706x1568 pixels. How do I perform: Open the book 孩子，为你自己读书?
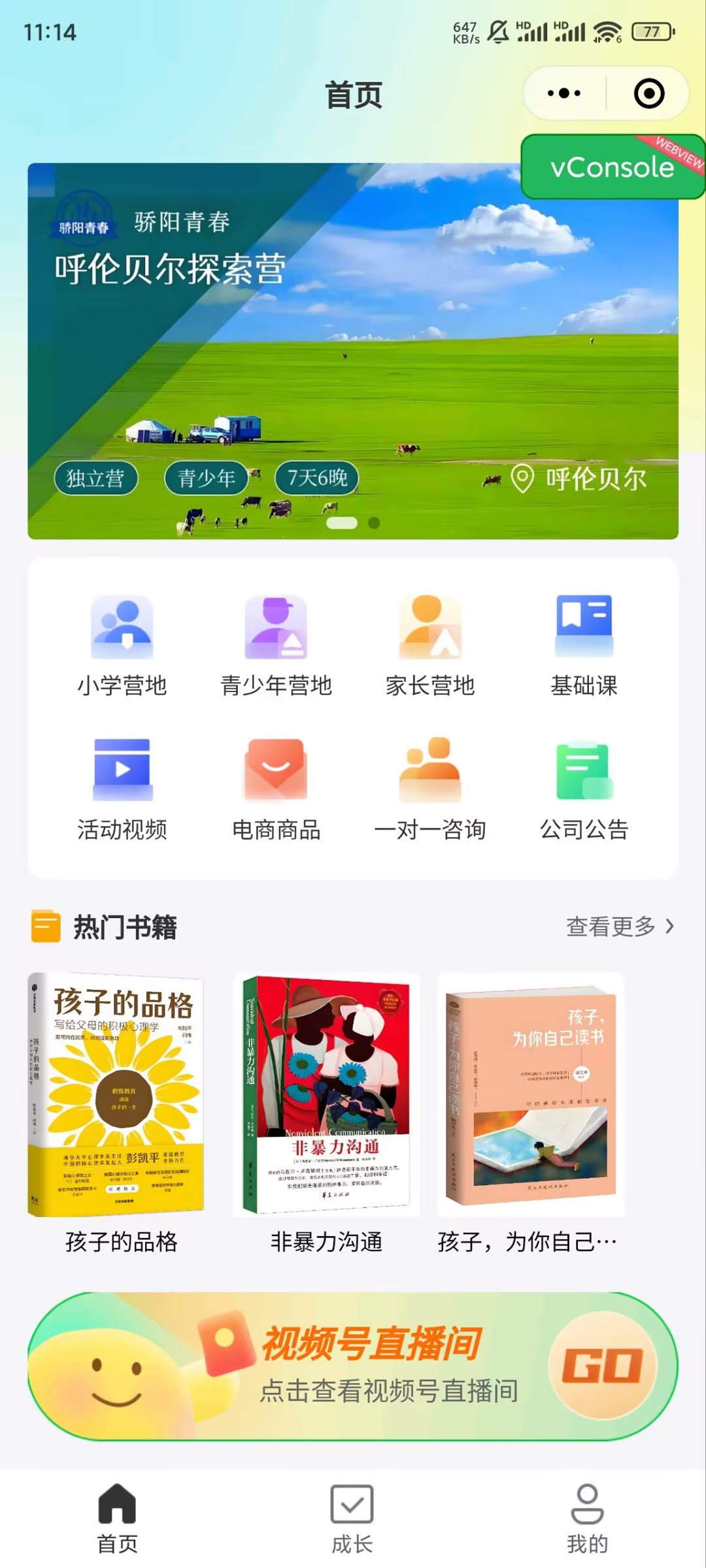[x=531, y=1111]
